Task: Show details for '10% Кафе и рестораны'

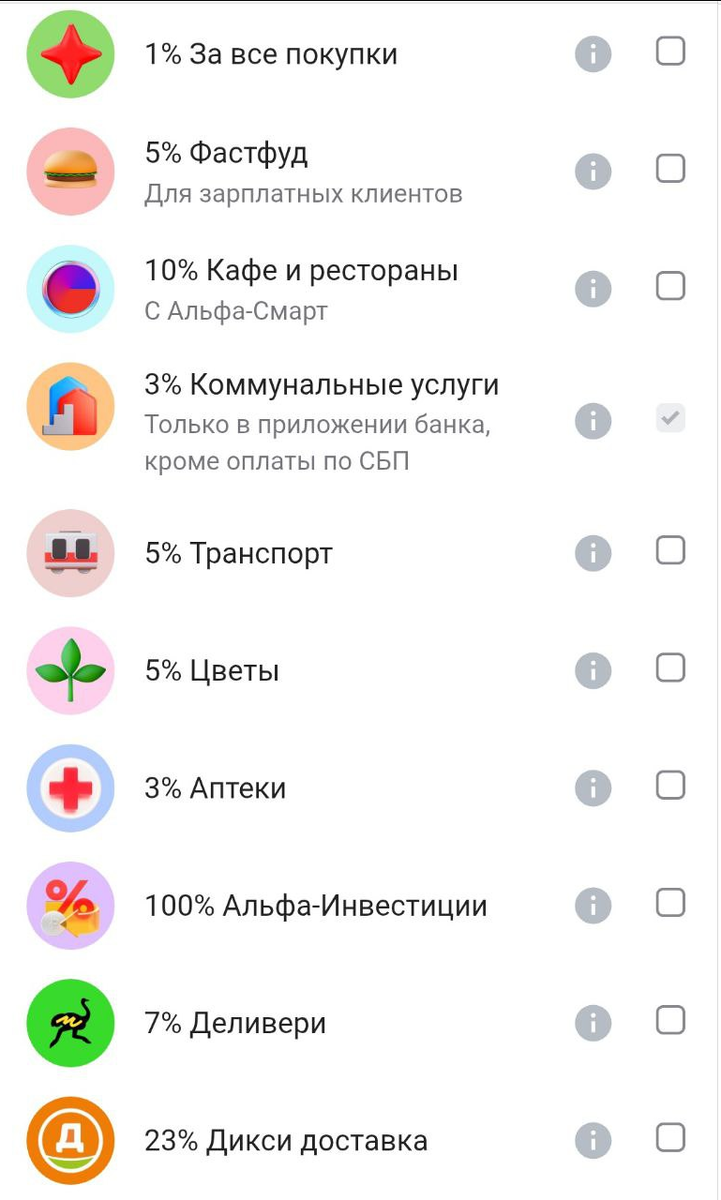Action: click(x=592, y=288)
